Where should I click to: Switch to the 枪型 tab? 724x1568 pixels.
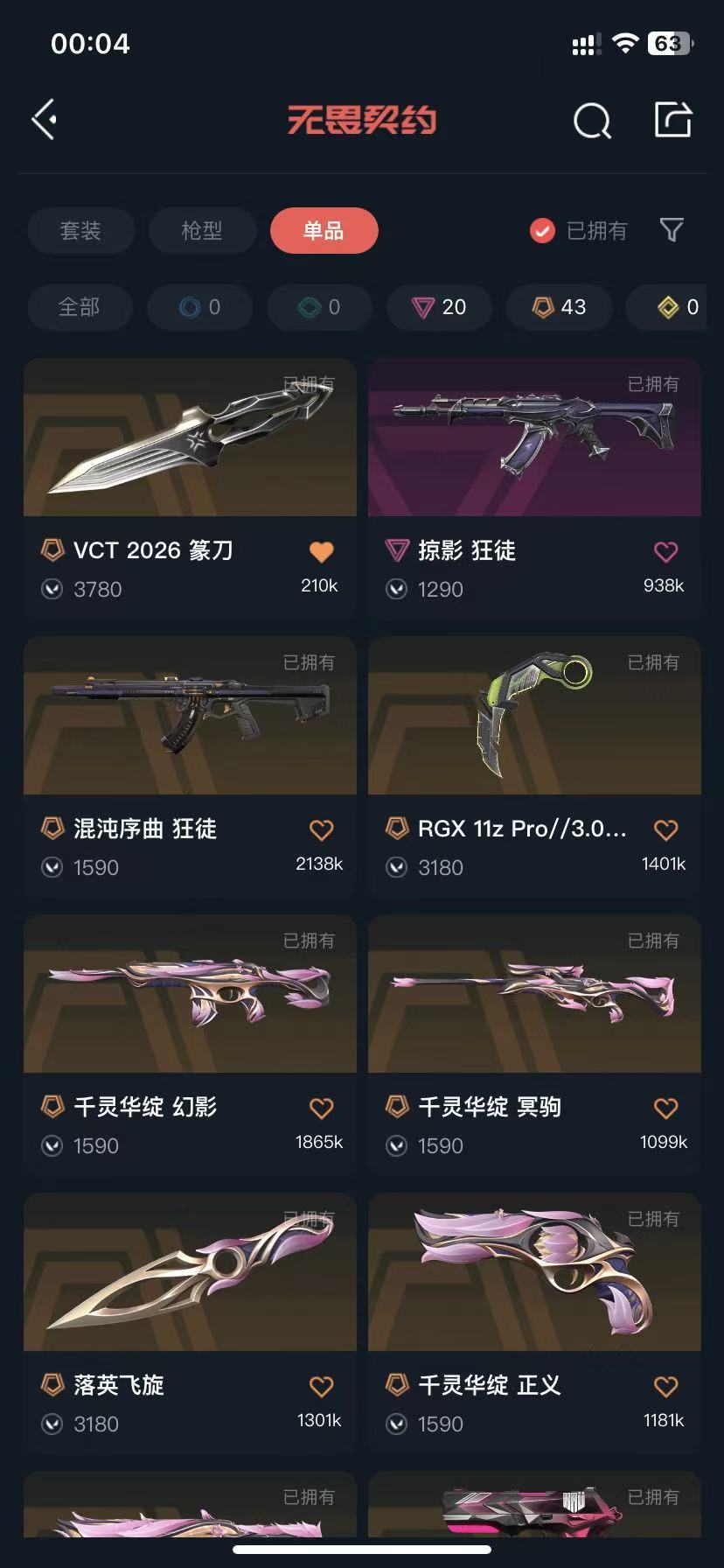pyautogui.click(x=202, y=231)
